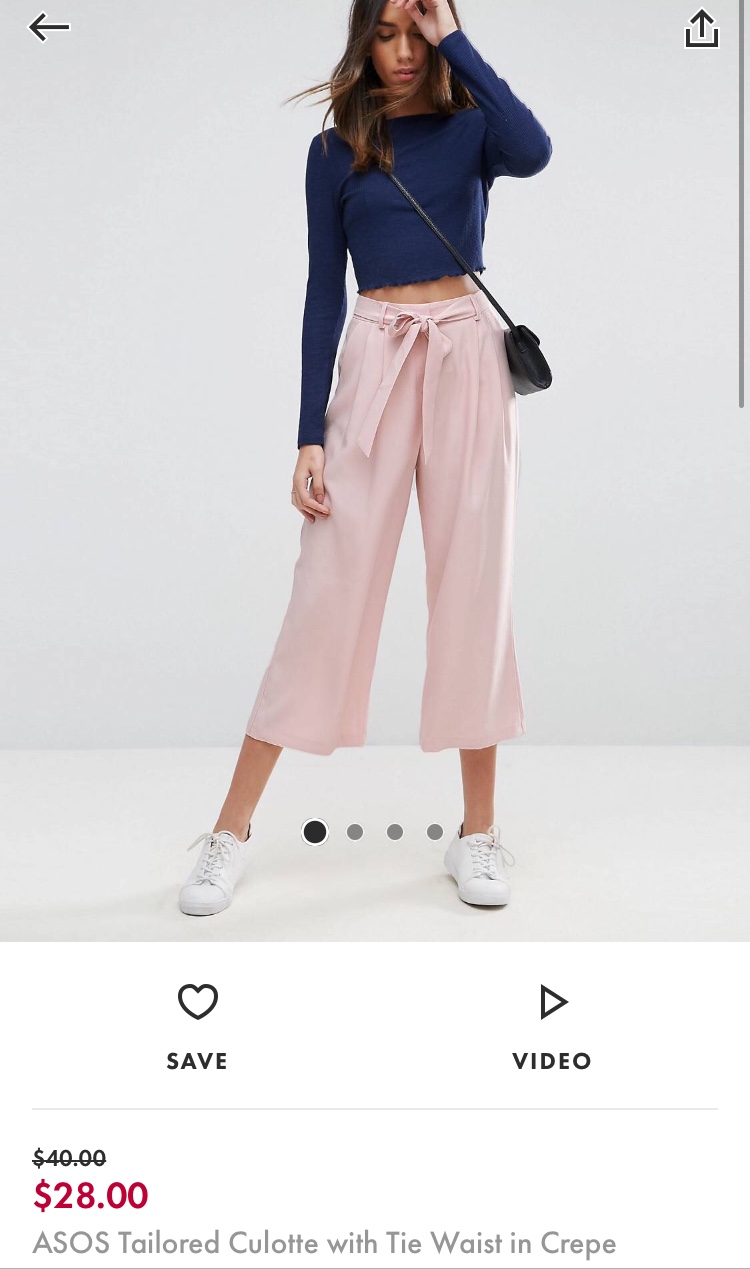Select the third image indicator dot
This screenshot has height=1269, width=750.
395,832
